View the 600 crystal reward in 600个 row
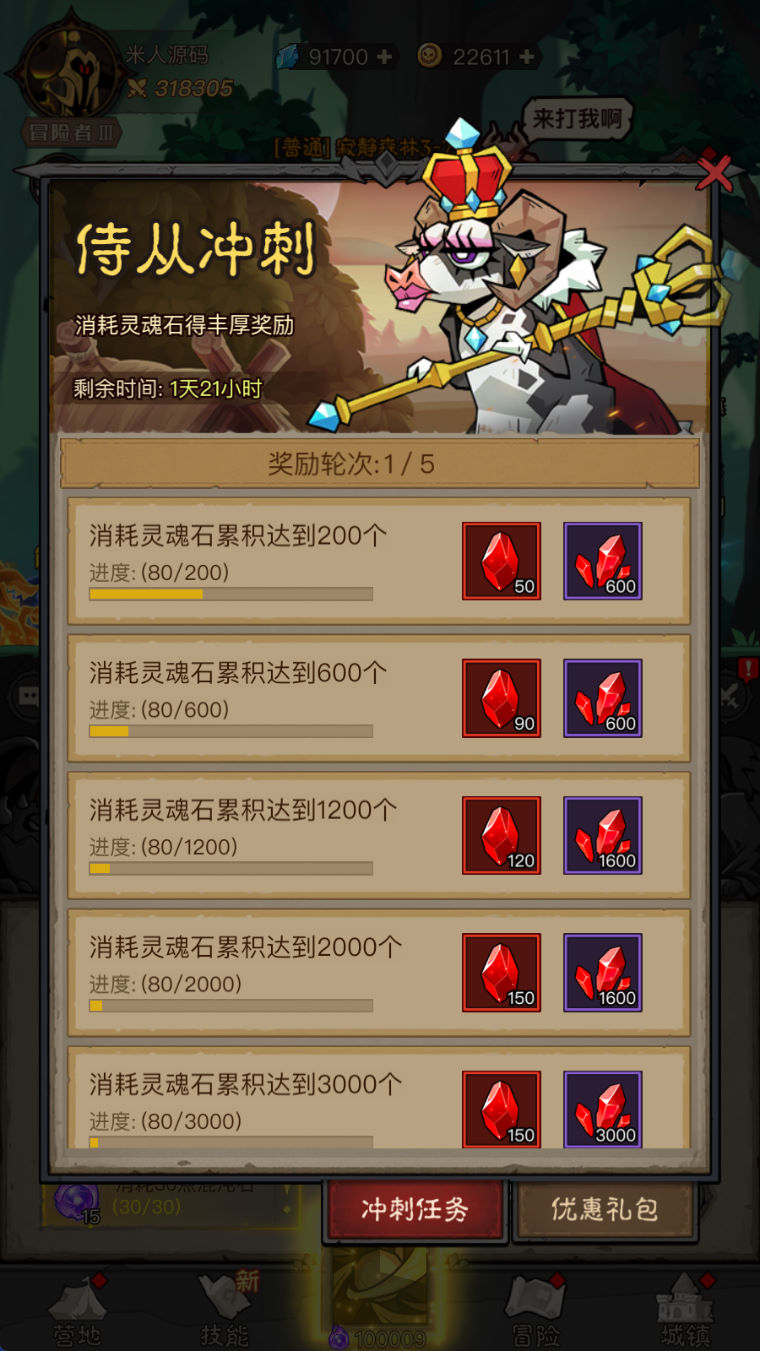 [603, 698]
